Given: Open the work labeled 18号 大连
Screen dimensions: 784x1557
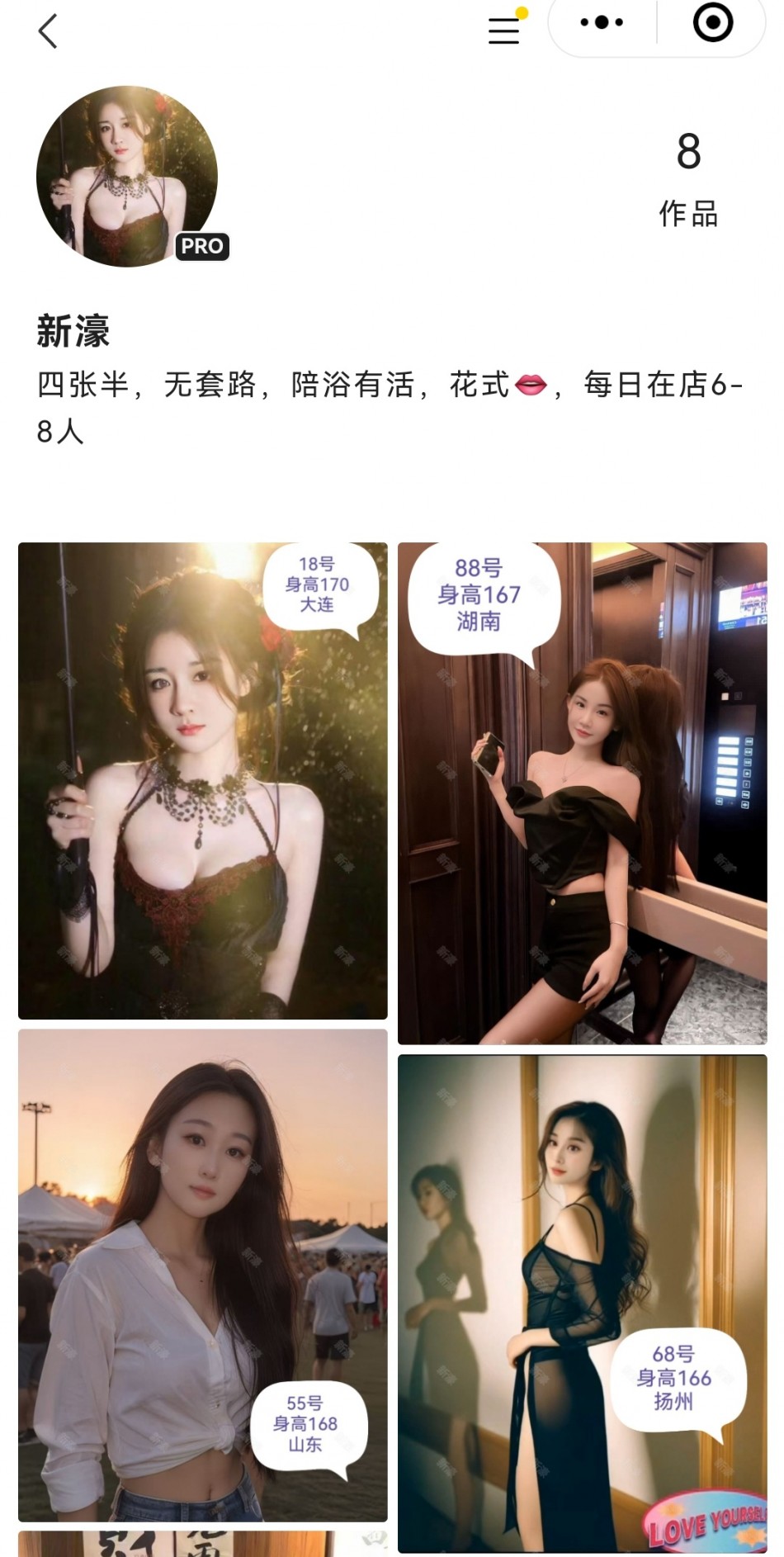Looking at the screenshot, I should [202, 780].
